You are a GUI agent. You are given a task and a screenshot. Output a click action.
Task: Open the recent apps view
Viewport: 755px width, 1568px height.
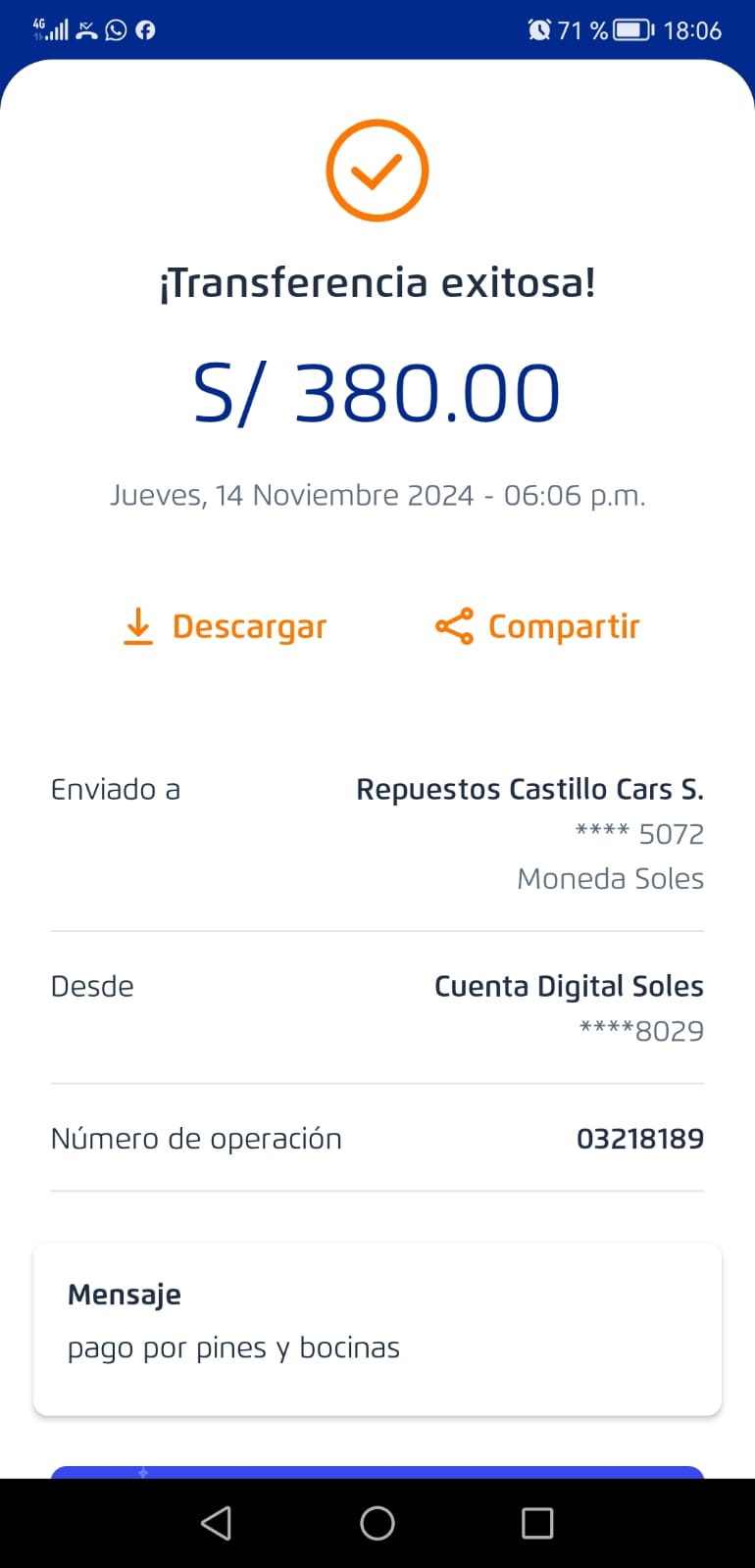tap(537, 1523)
